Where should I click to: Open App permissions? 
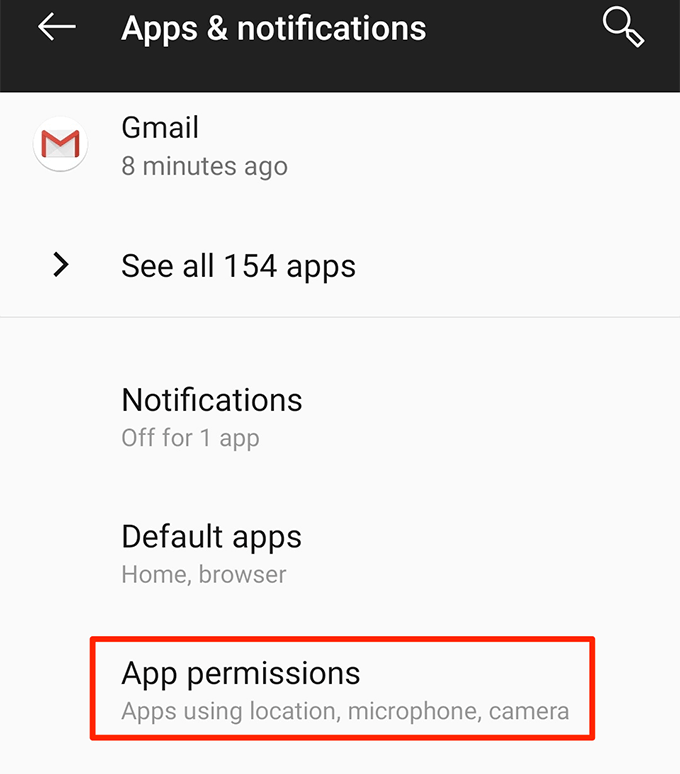[342, 690]
